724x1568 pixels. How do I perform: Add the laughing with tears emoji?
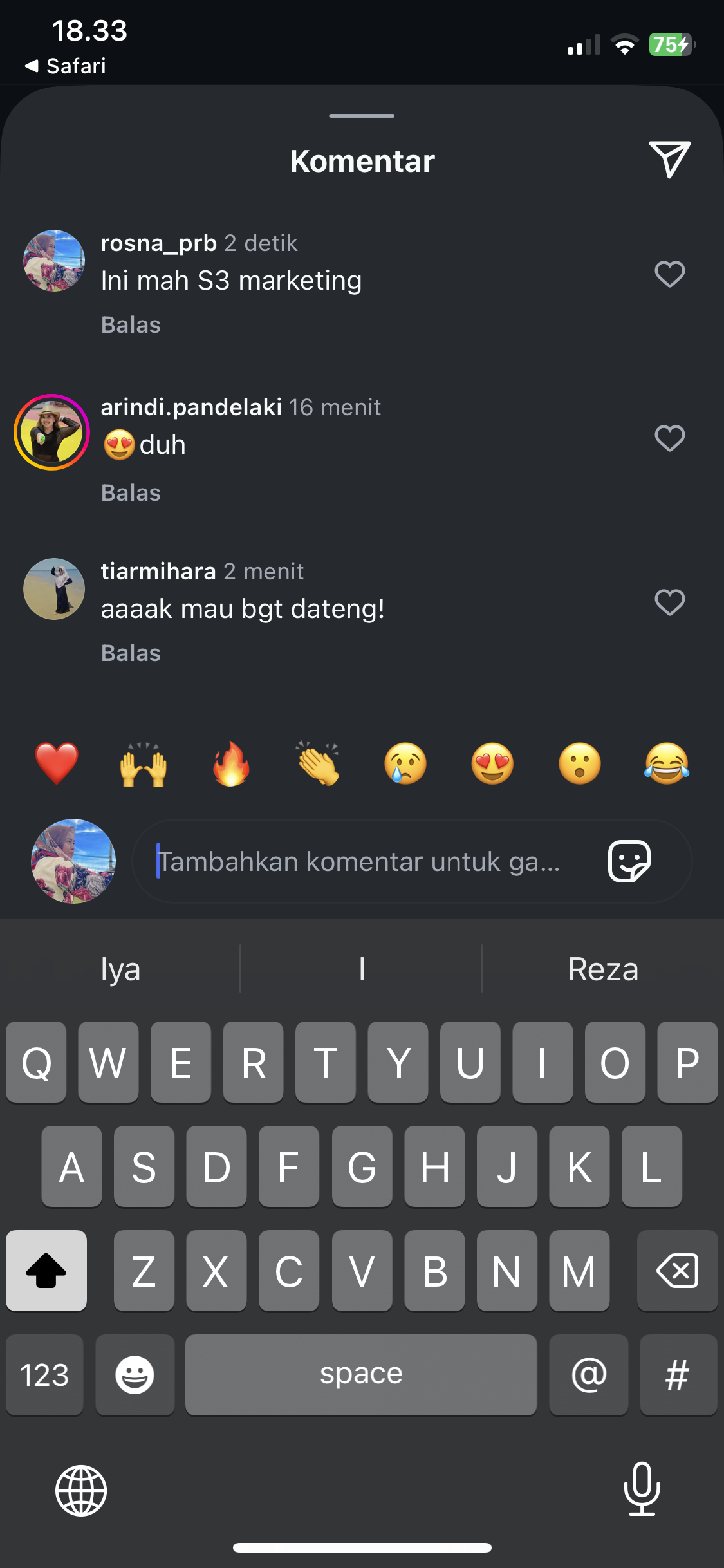tap(667, 764)
